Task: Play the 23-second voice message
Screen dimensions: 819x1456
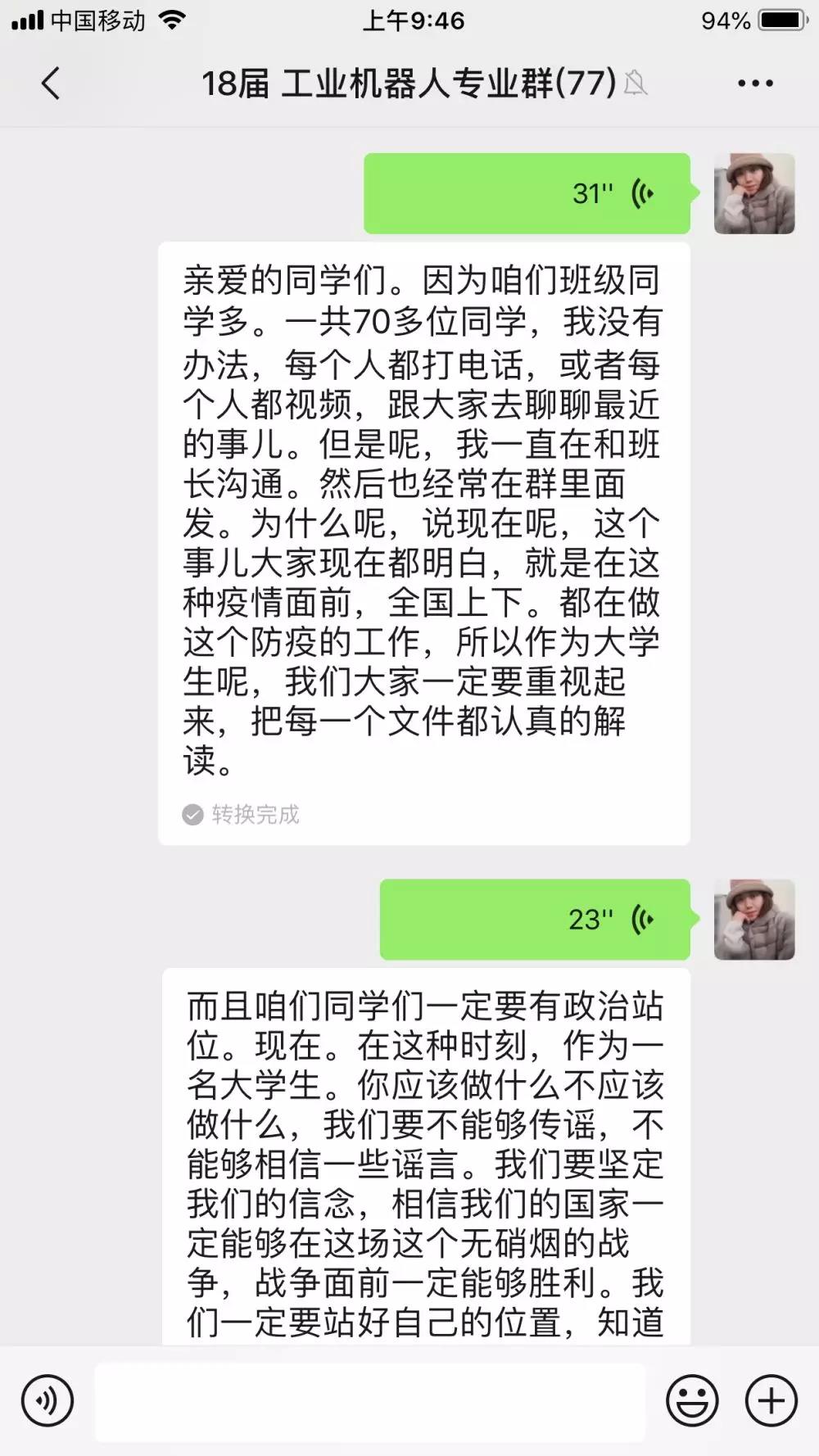Action: point(535,920)
